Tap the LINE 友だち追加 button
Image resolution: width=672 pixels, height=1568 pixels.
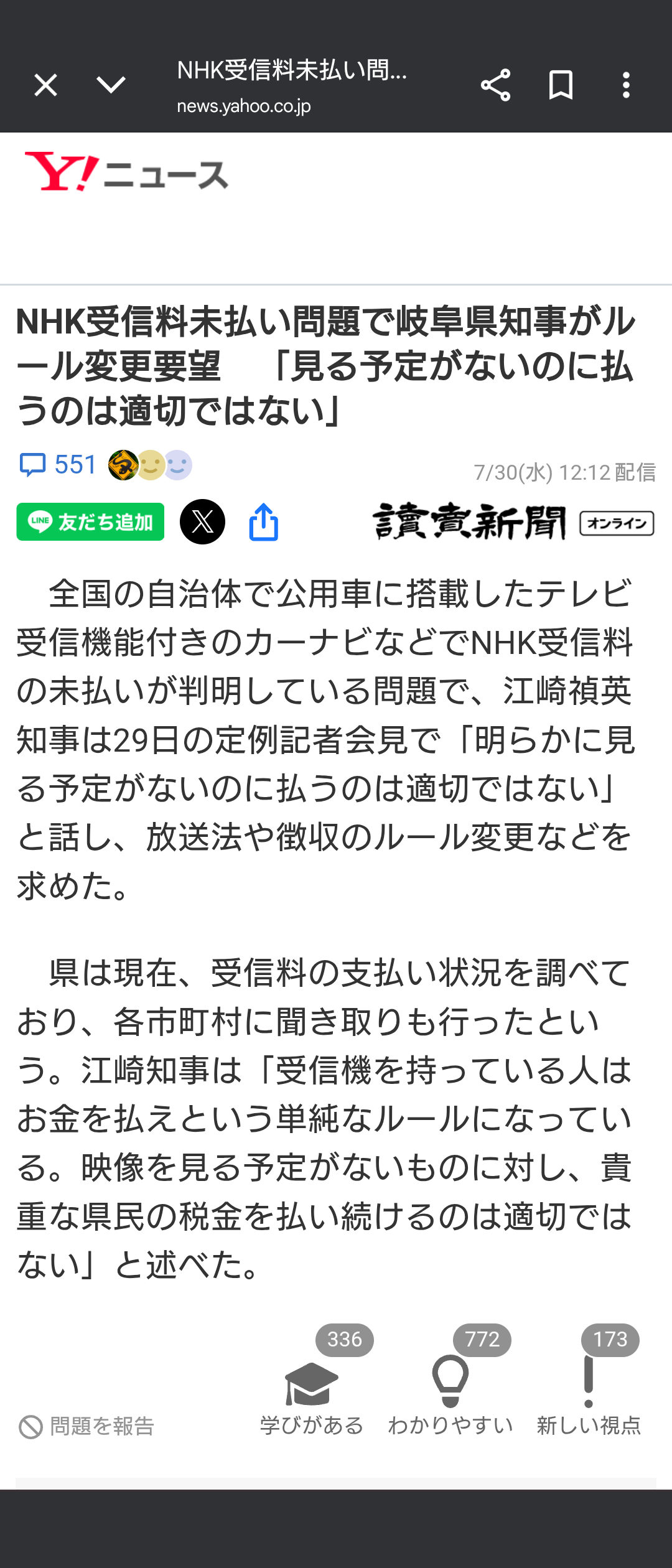[x=90, y=521]
